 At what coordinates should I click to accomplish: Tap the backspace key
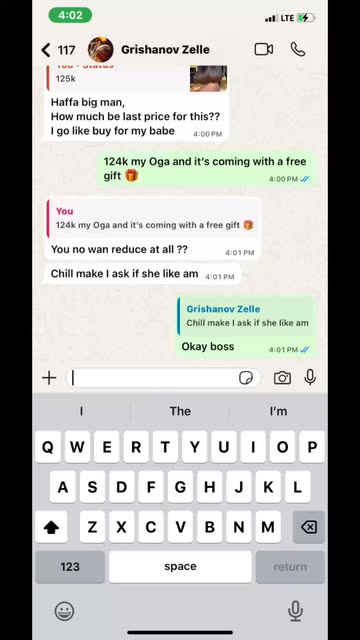[x=309, y=527]
